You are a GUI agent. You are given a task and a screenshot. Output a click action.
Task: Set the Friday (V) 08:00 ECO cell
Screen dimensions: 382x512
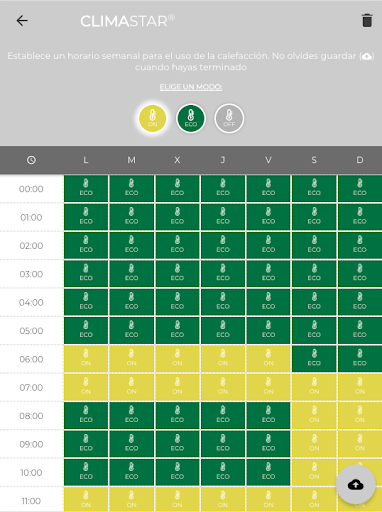[268, 416]
